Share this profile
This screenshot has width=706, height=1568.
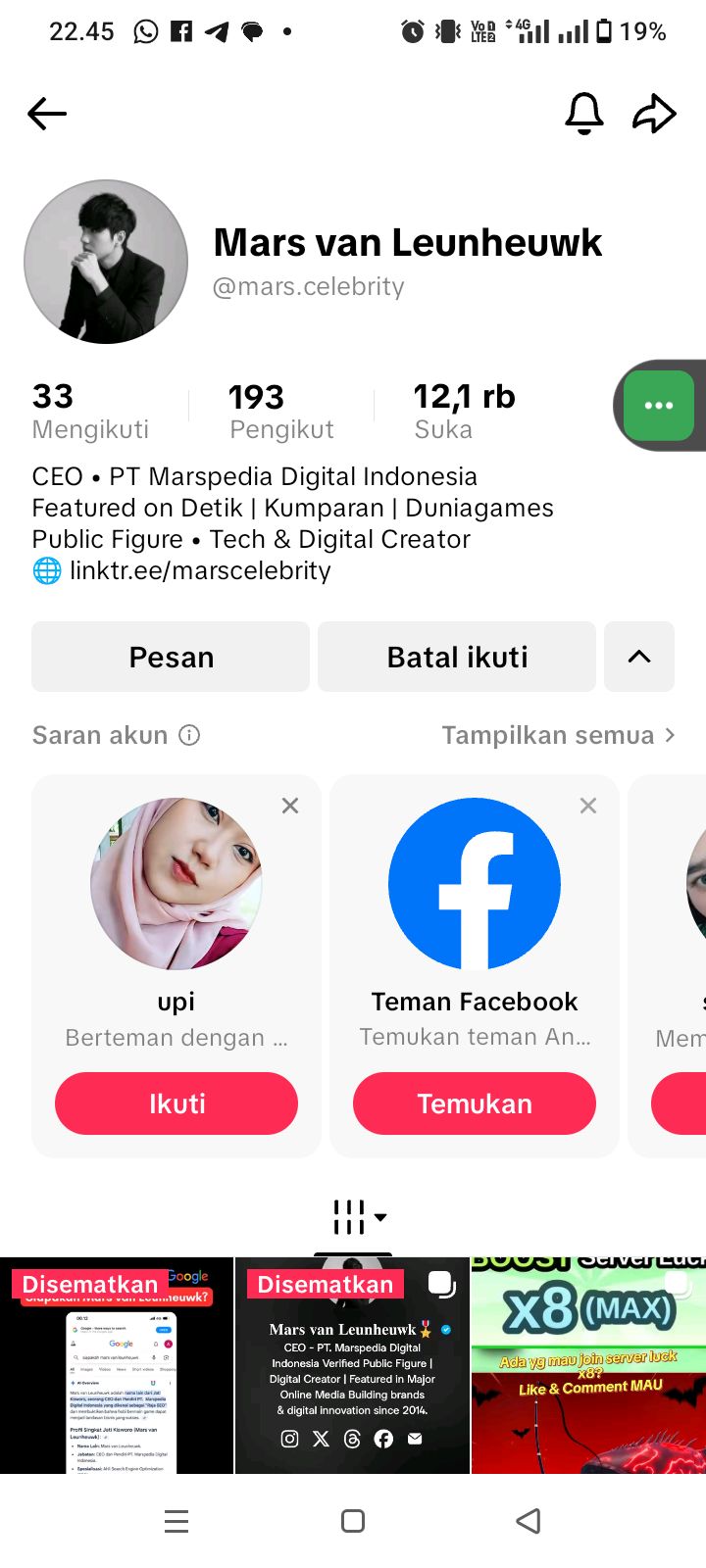pyautogui.click(x=654, y=114)
